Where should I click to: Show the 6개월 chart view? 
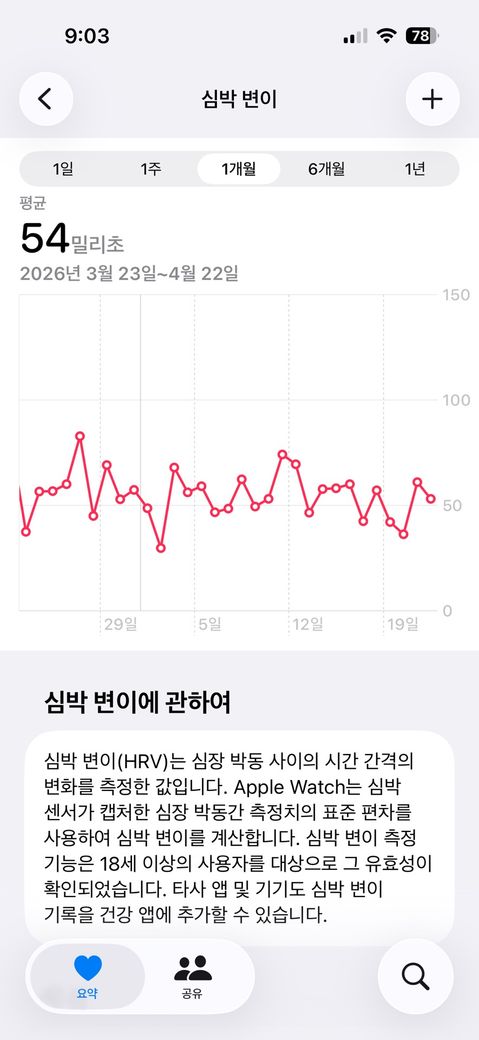tap(326, 169)
